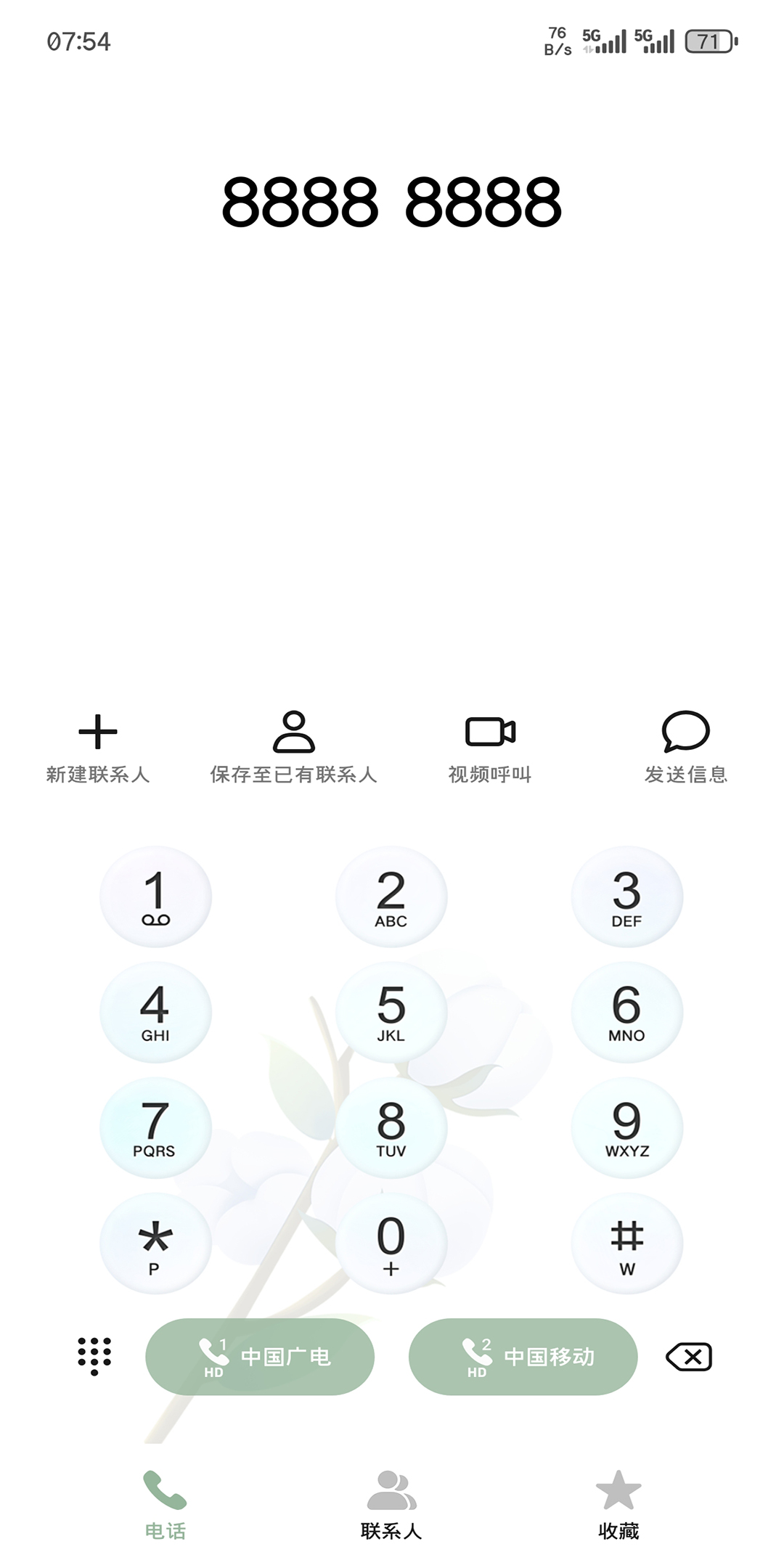Image resolution: width=784 pixels, height=1568 pixels.
Task: Tap the 5 JKL key
Action: point(391,1013)
